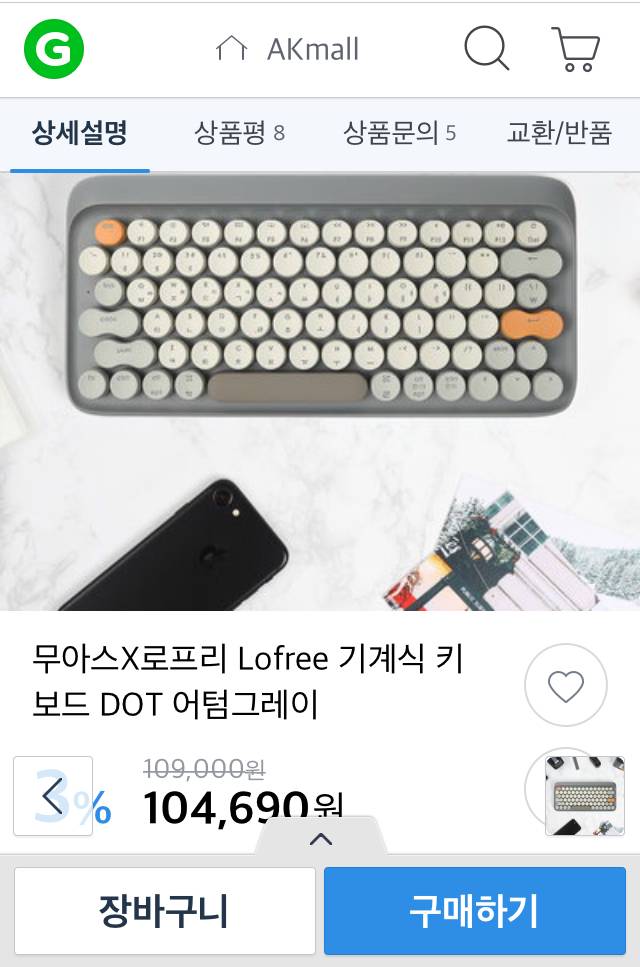The width and height of the screenshot is (640, 967).
Task: Open the shopping cart icon
Action: [575, 49]
